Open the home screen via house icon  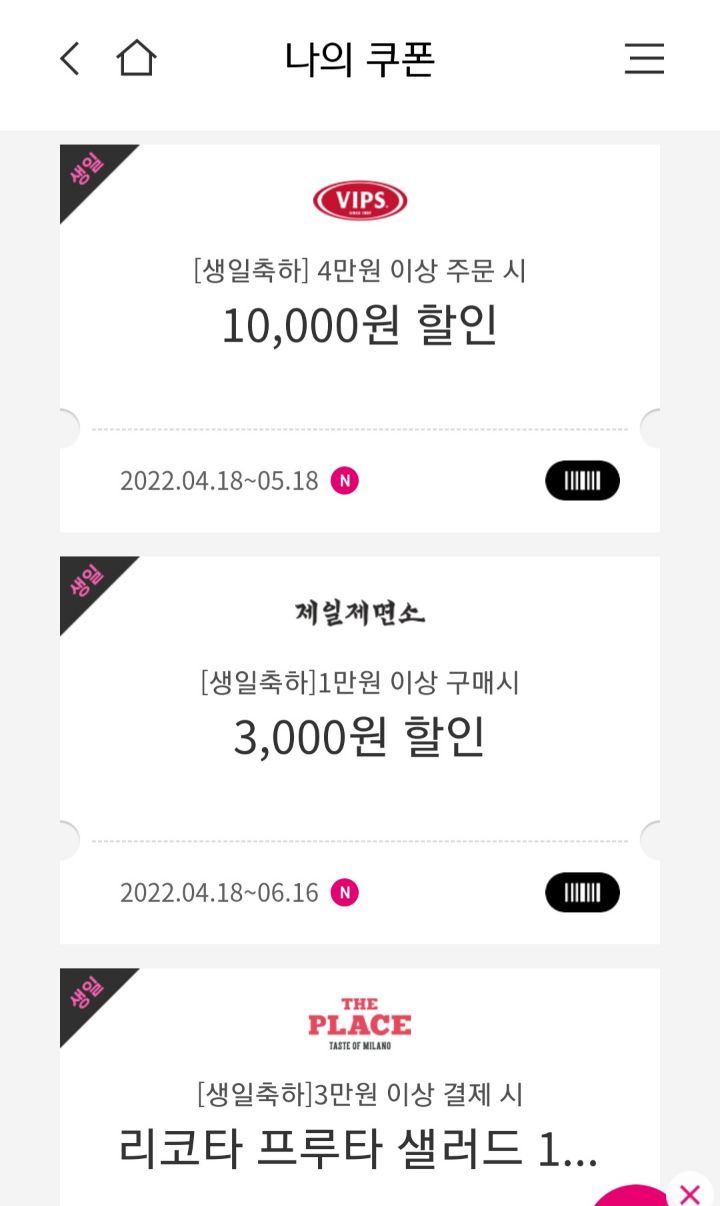click(x=137, y=59)
